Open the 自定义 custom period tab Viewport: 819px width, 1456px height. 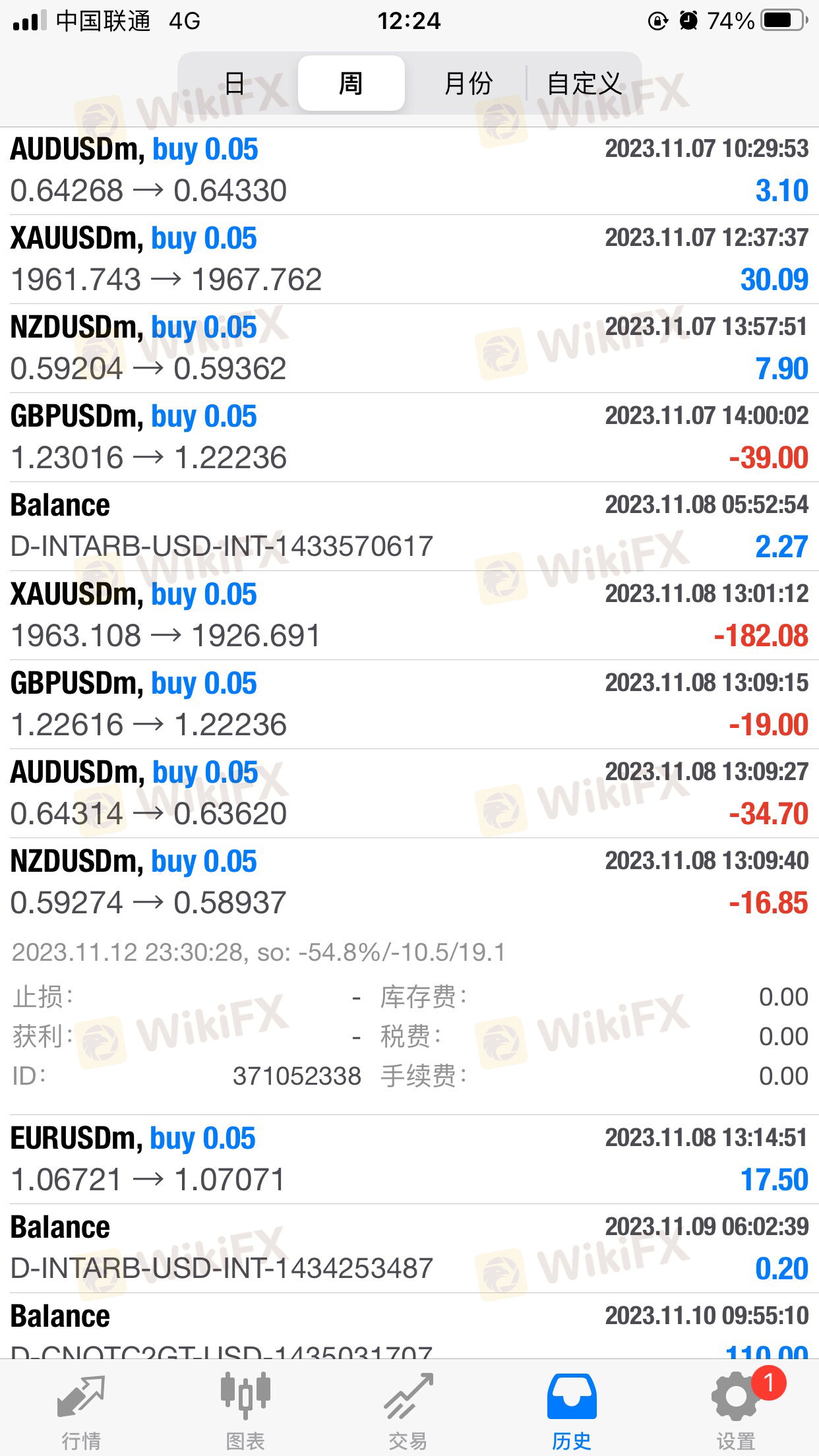[x=584, y=83]
